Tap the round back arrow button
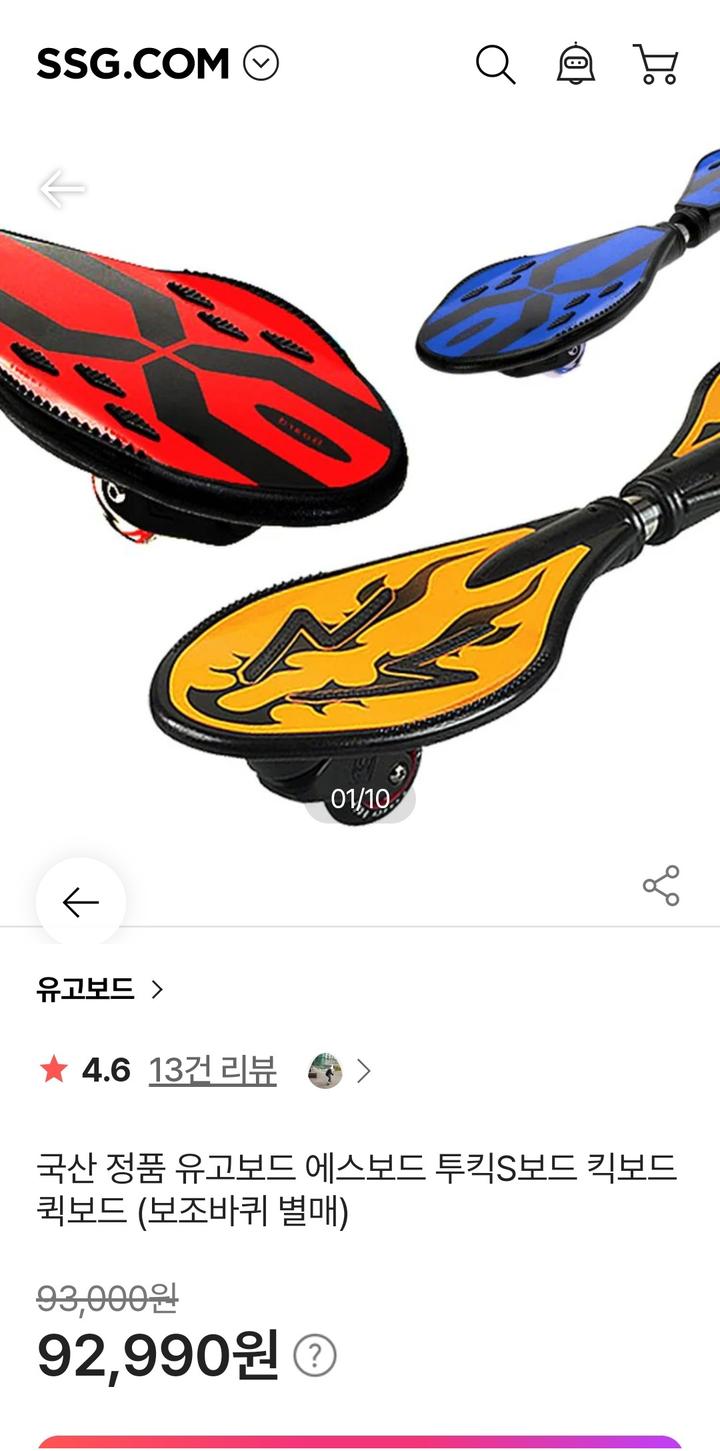The image size is (720, 1451). 81,902
